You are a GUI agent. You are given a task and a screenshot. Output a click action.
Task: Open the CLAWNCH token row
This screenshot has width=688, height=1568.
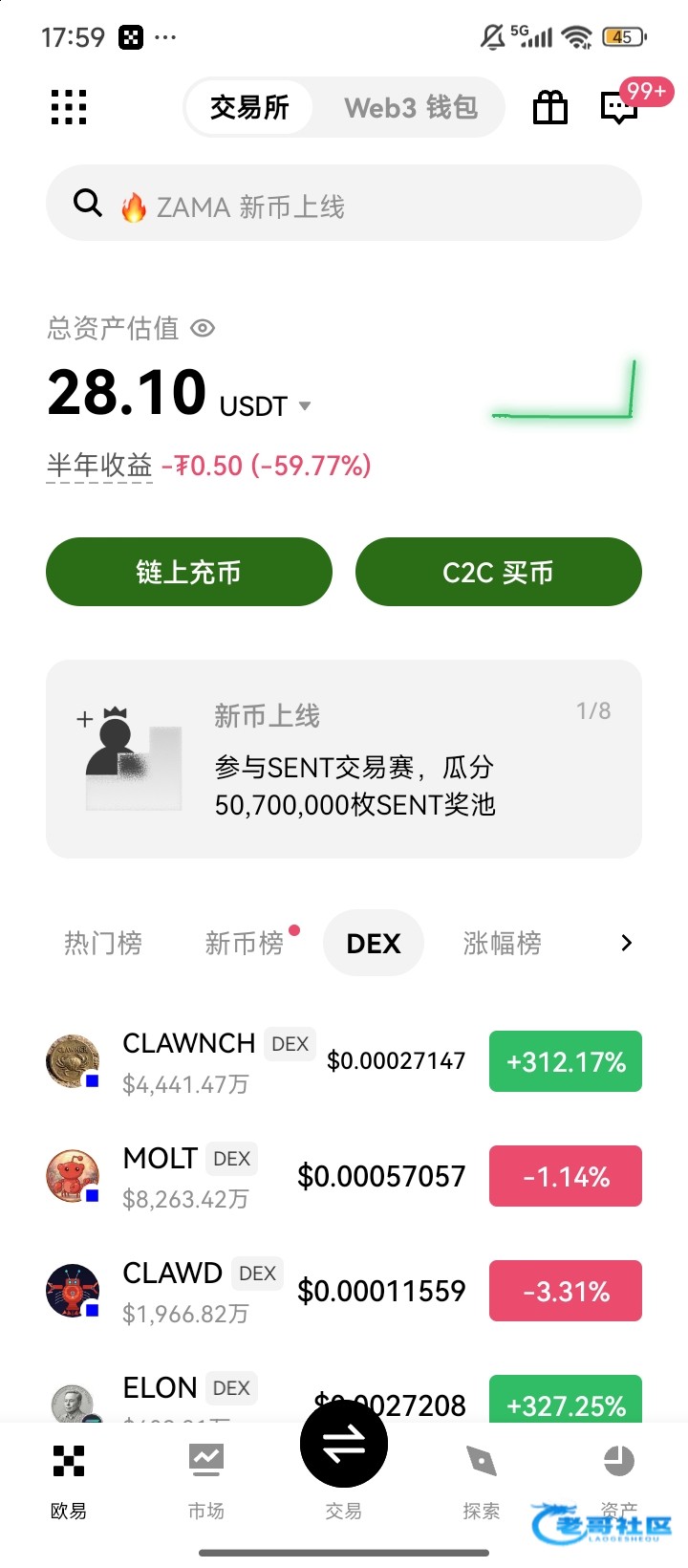287,1061
